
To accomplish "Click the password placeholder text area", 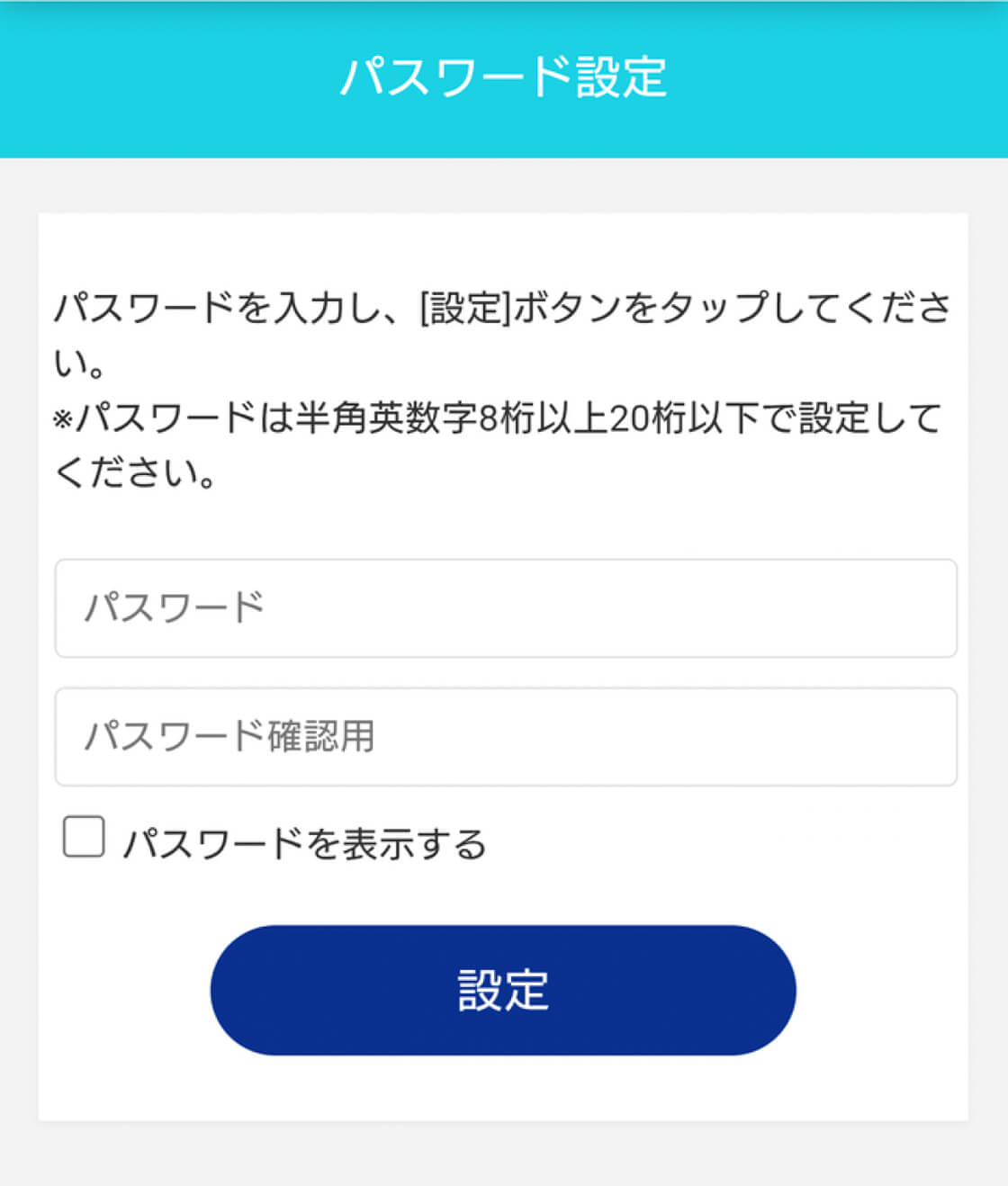I will pos(173,606).
